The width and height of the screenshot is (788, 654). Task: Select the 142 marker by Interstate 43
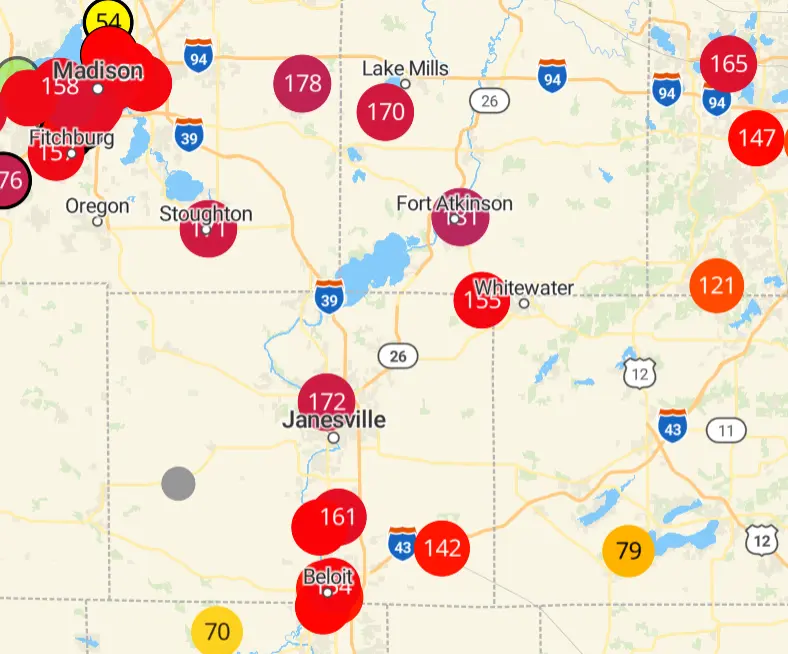point(442,547)
